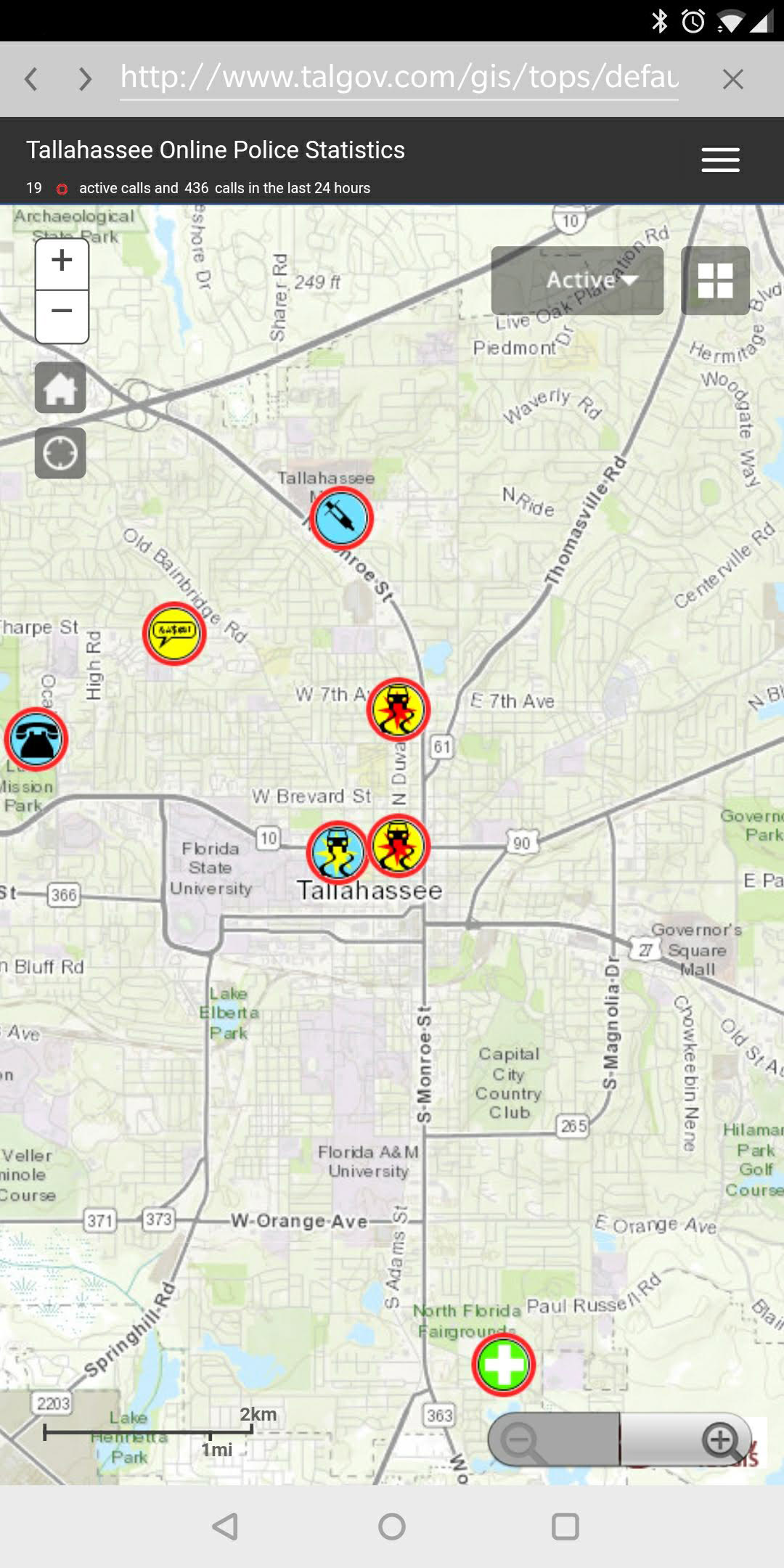
Task: Select the yellow speech bubble marker
Action: tap(174, 633)
